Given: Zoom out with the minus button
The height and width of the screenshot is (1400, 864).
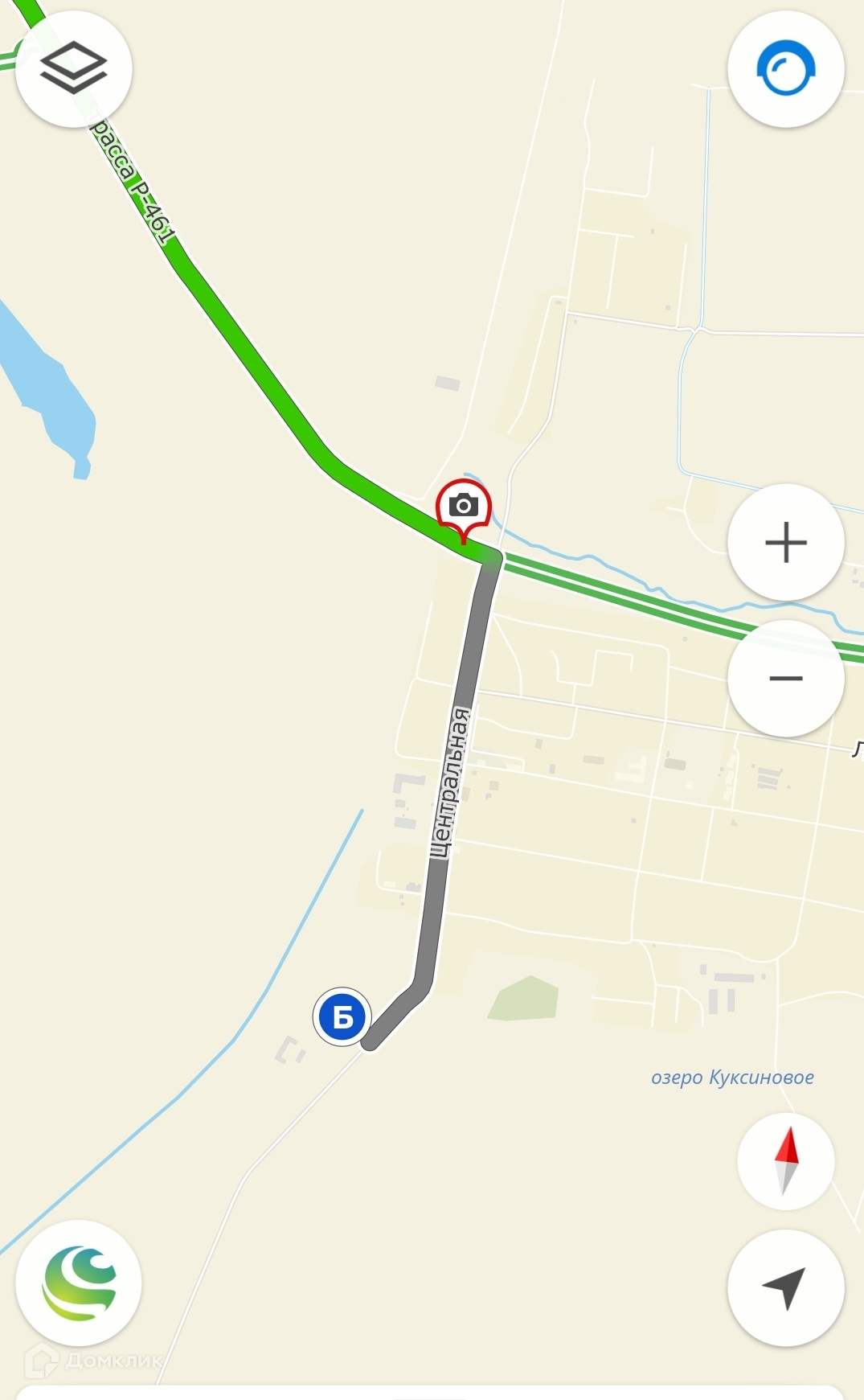Looking at the screenshot, I should click(x=785, y=679).
